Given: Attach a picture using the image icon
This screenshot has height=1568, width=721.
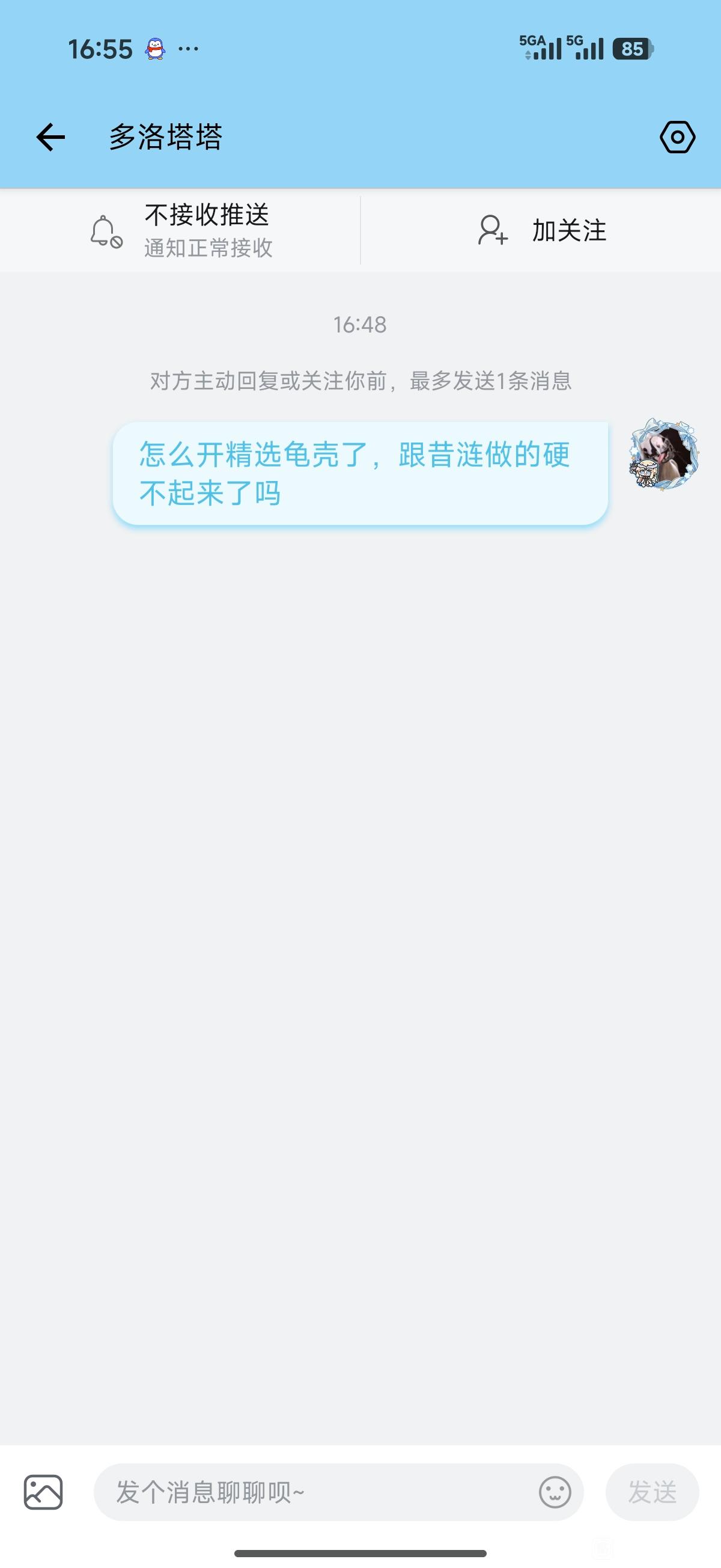Looking at the screenshot, I should (43, 1492).
